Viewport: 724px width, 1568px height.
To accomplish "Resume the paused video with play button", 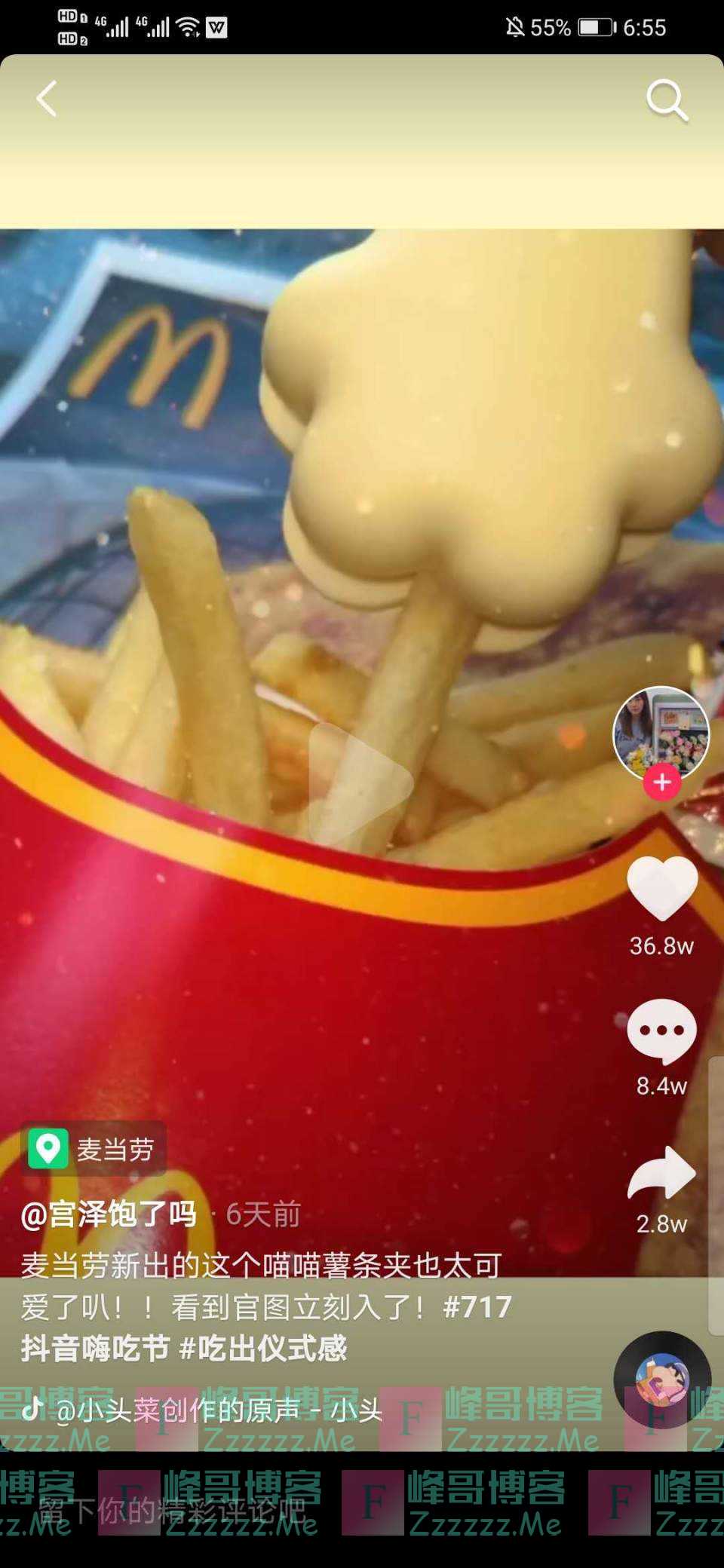I will pos(360,784).
